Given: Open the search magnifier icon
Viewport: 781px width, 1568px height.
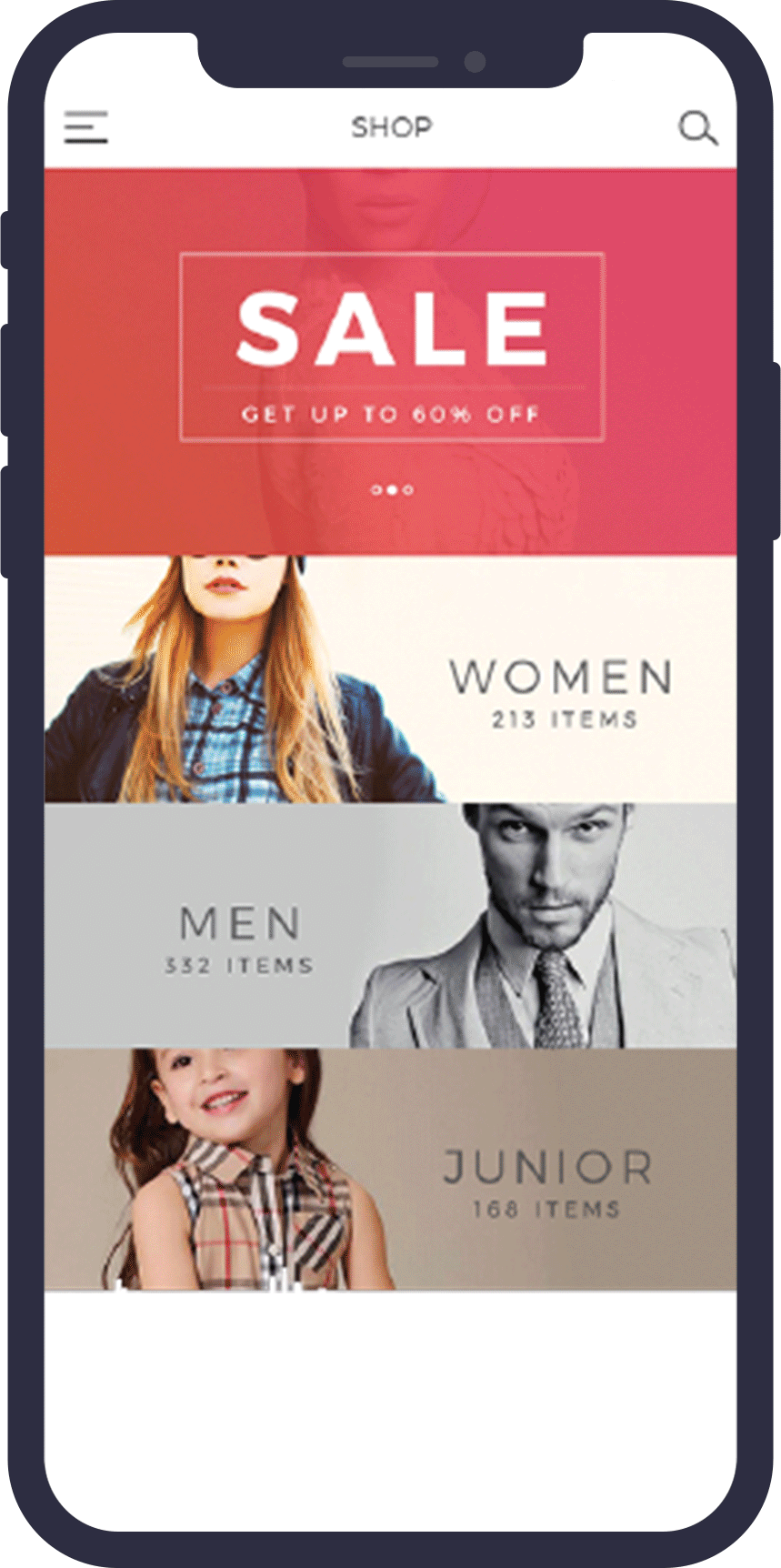Looking at the screenshot, I should pos(697,128).
